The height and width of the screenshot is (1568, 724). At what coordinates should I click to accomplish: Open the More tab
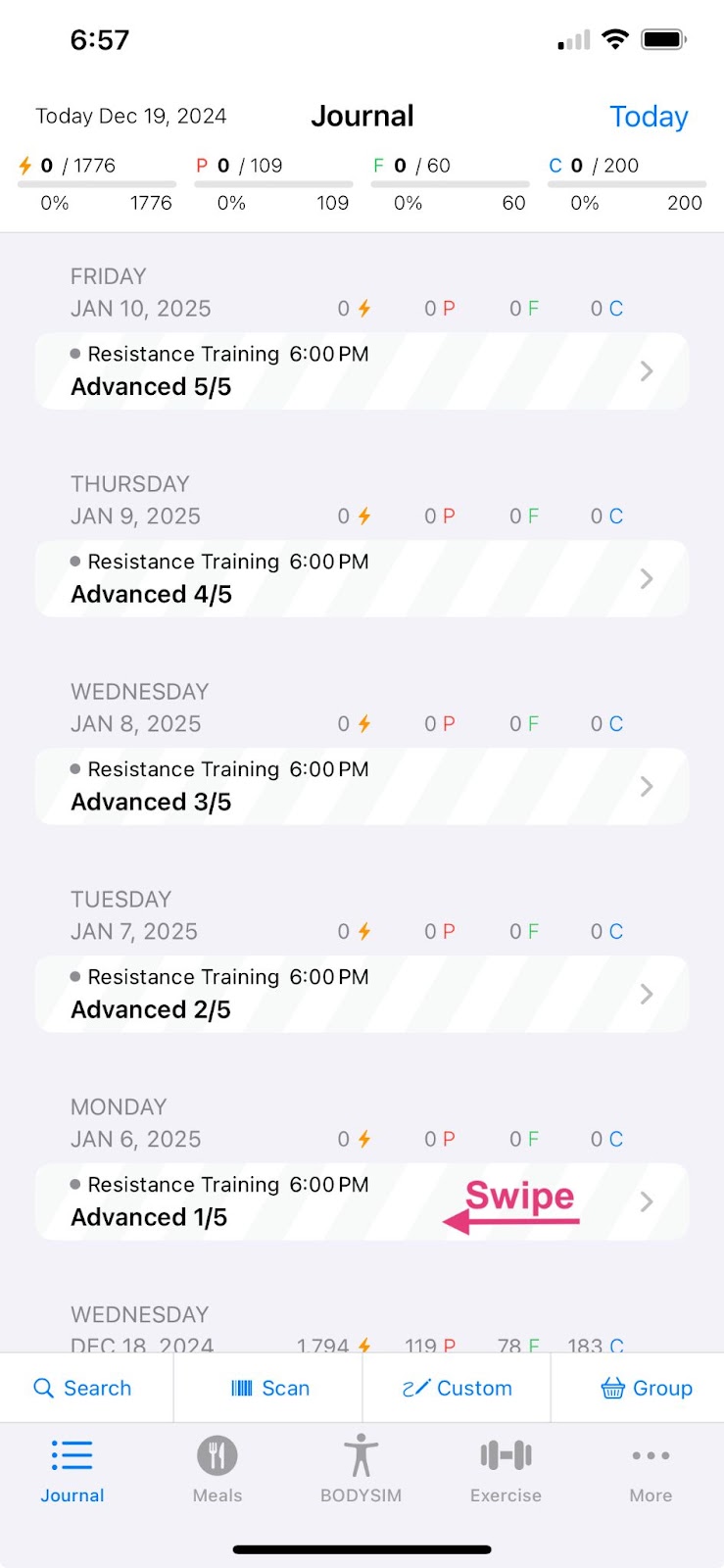[x=651, y=1469]
